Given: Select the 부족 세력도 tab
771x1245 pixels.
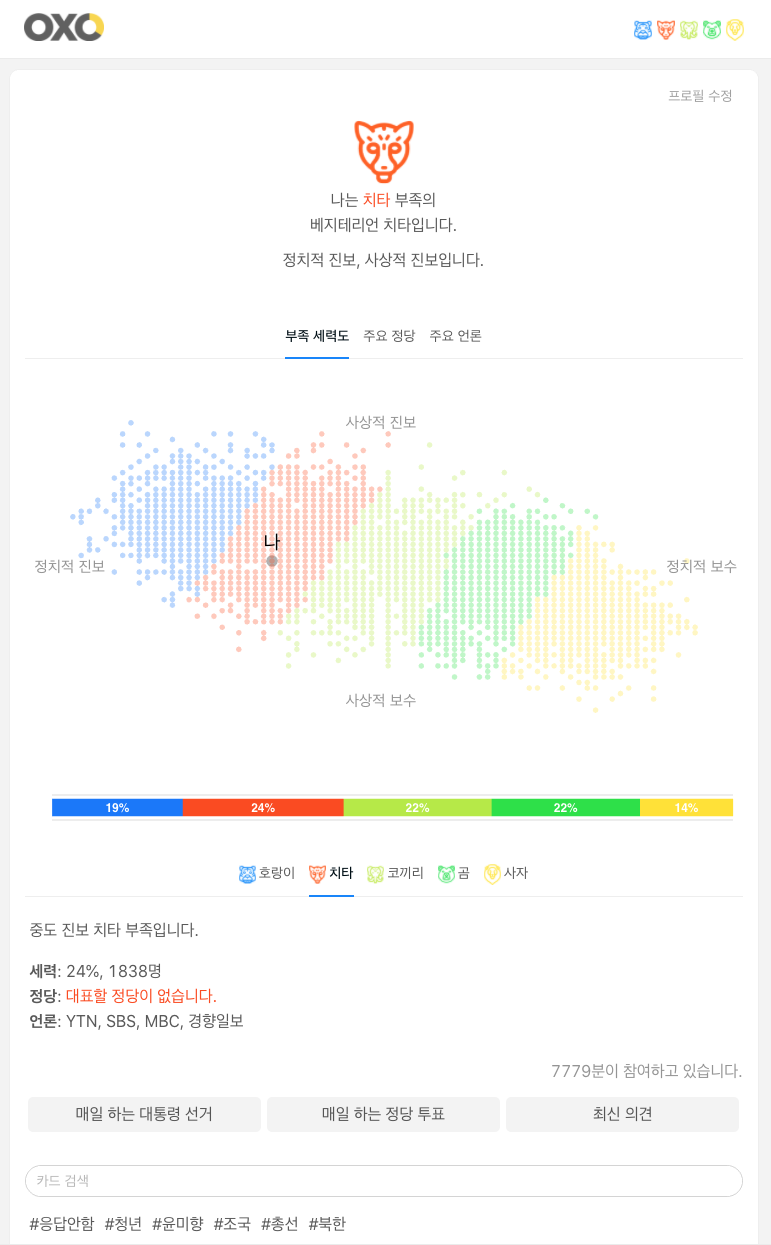Looking at the screenshot, I should click(317, 336).
